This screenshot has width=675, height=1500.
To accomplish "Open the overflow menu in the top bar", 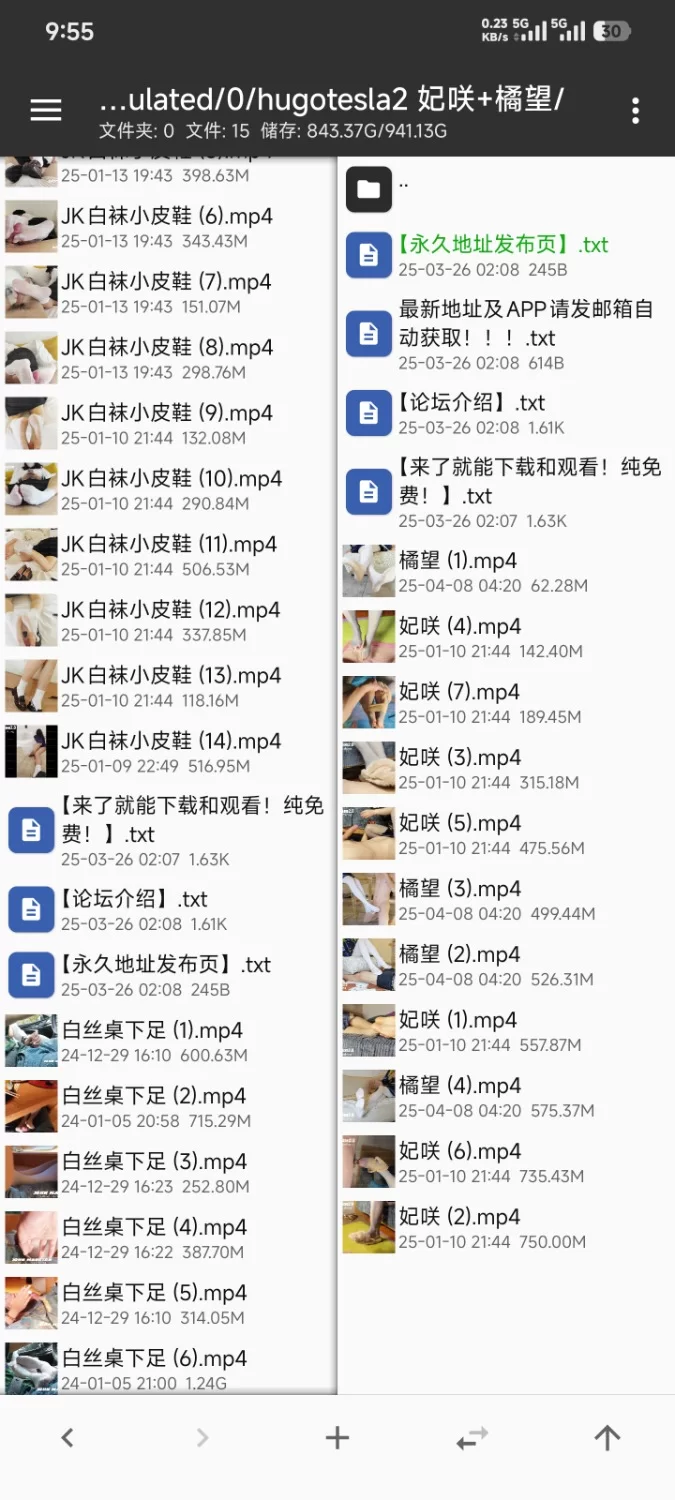I will coord(635,110).
